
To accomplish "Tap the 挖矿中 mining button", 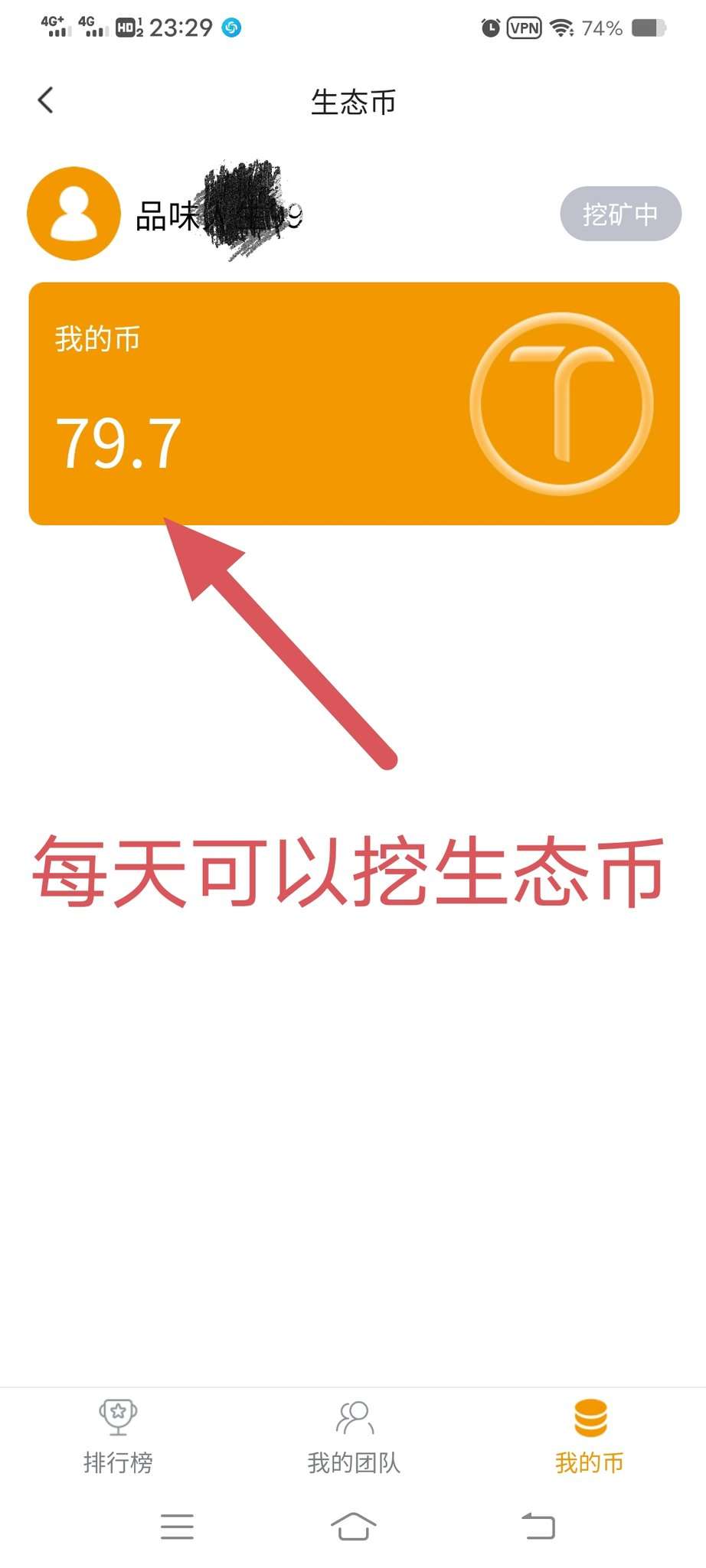I will pyautogui.click(x=620, y=214).
